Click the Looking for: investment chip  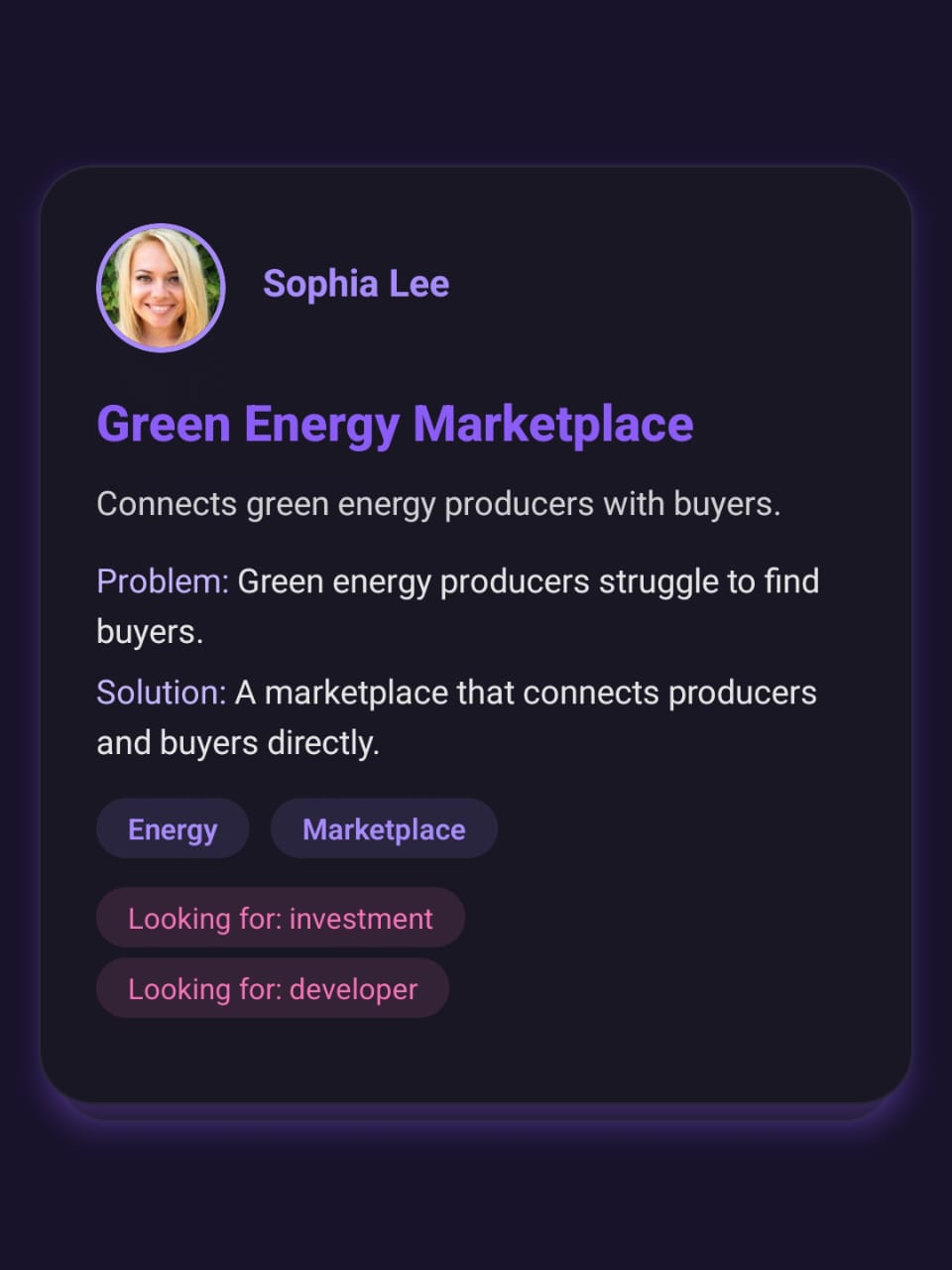pos(281,918)
